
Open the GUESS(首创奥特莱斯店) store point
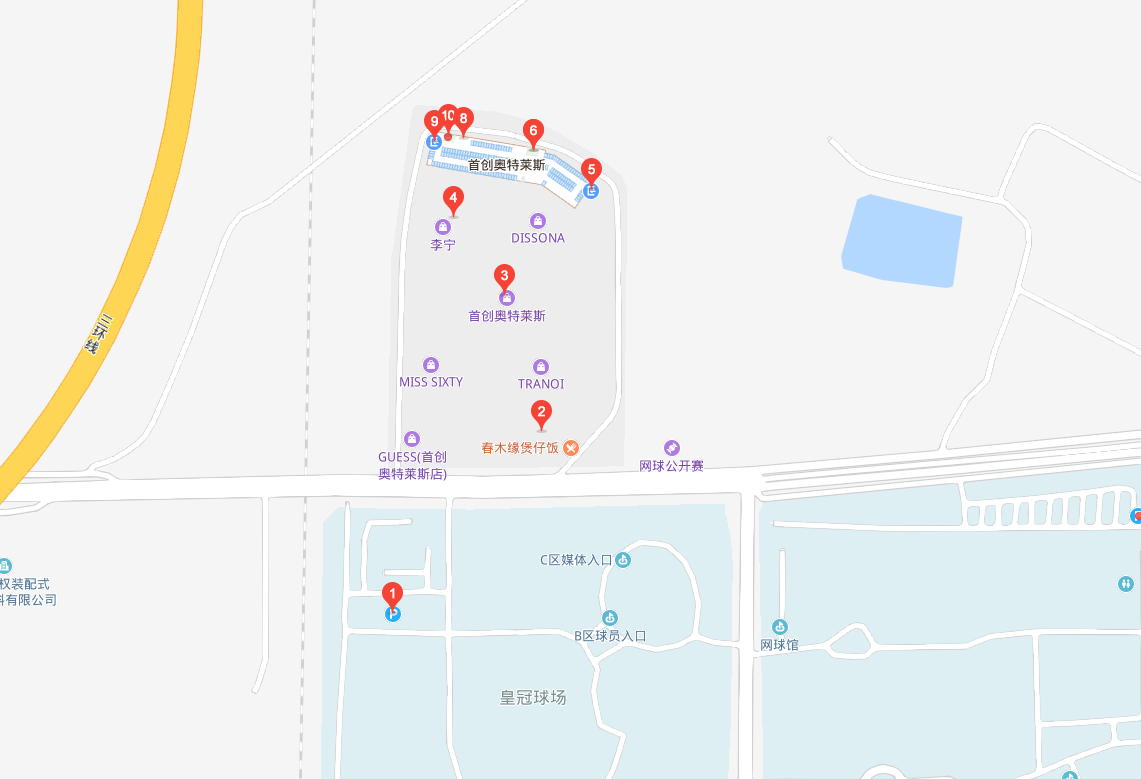click(x=411, y=439)
